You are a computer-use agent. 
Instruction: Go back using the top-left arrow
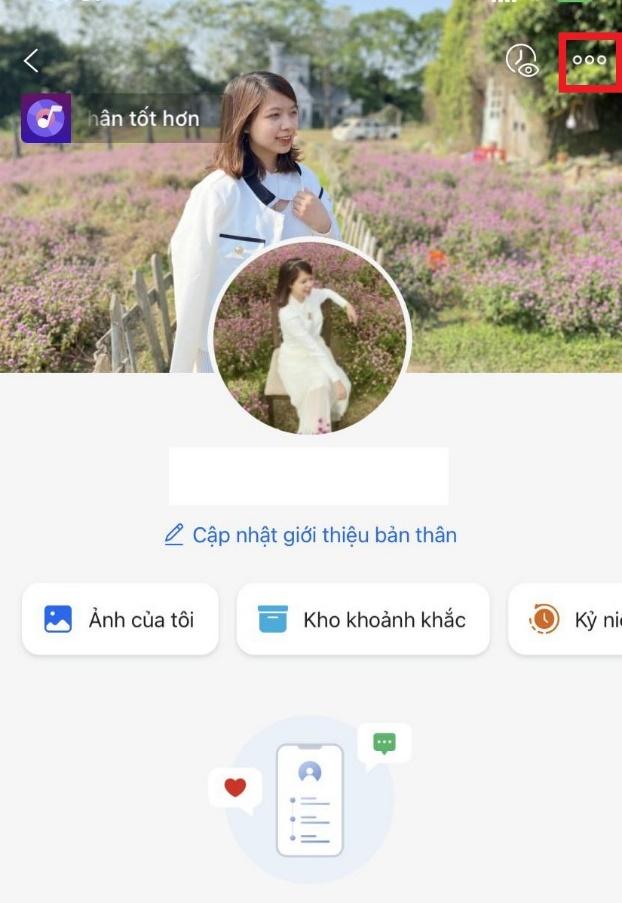[31, 61]
